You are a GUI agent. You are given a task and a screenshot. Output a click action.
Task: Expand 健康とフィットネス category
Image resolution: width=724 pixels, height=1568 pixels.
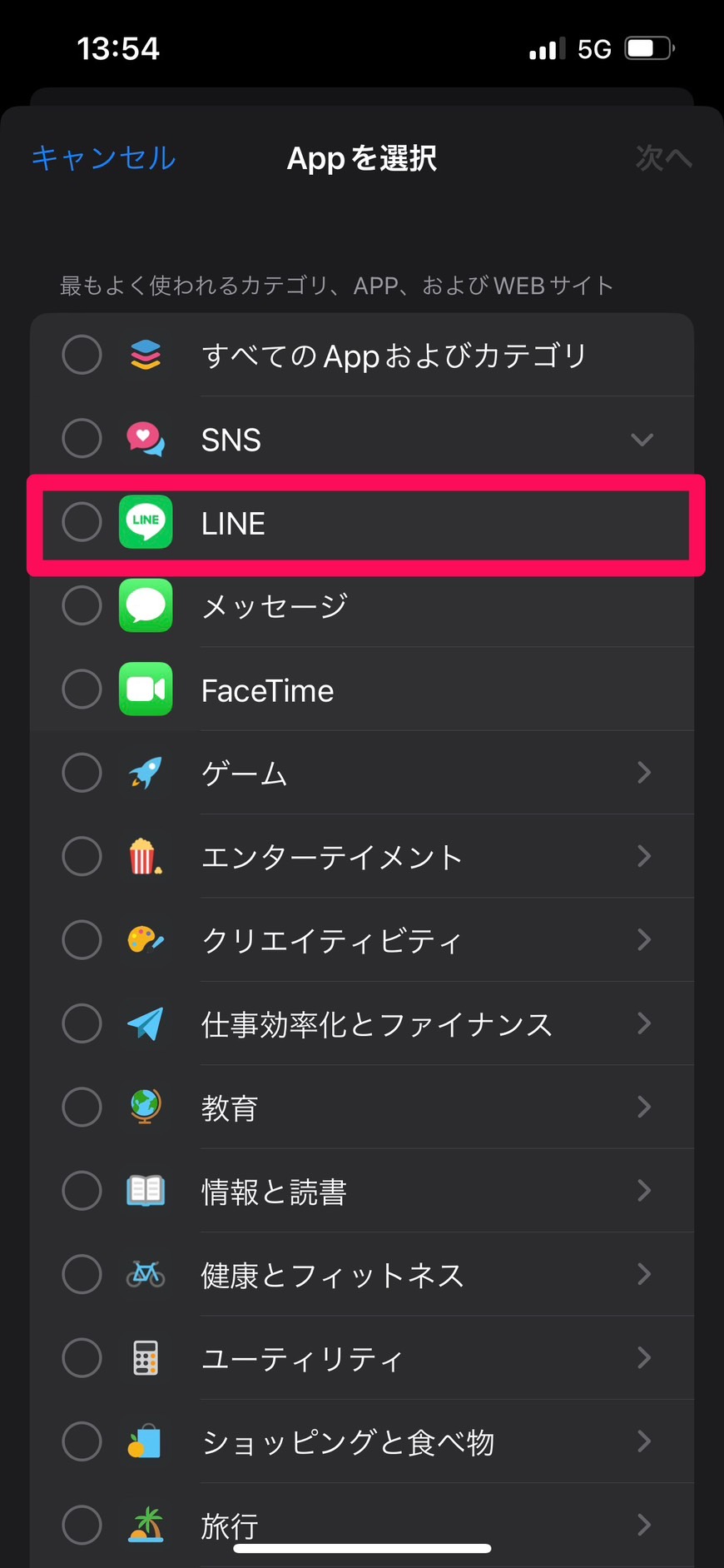pos(643,1274)
